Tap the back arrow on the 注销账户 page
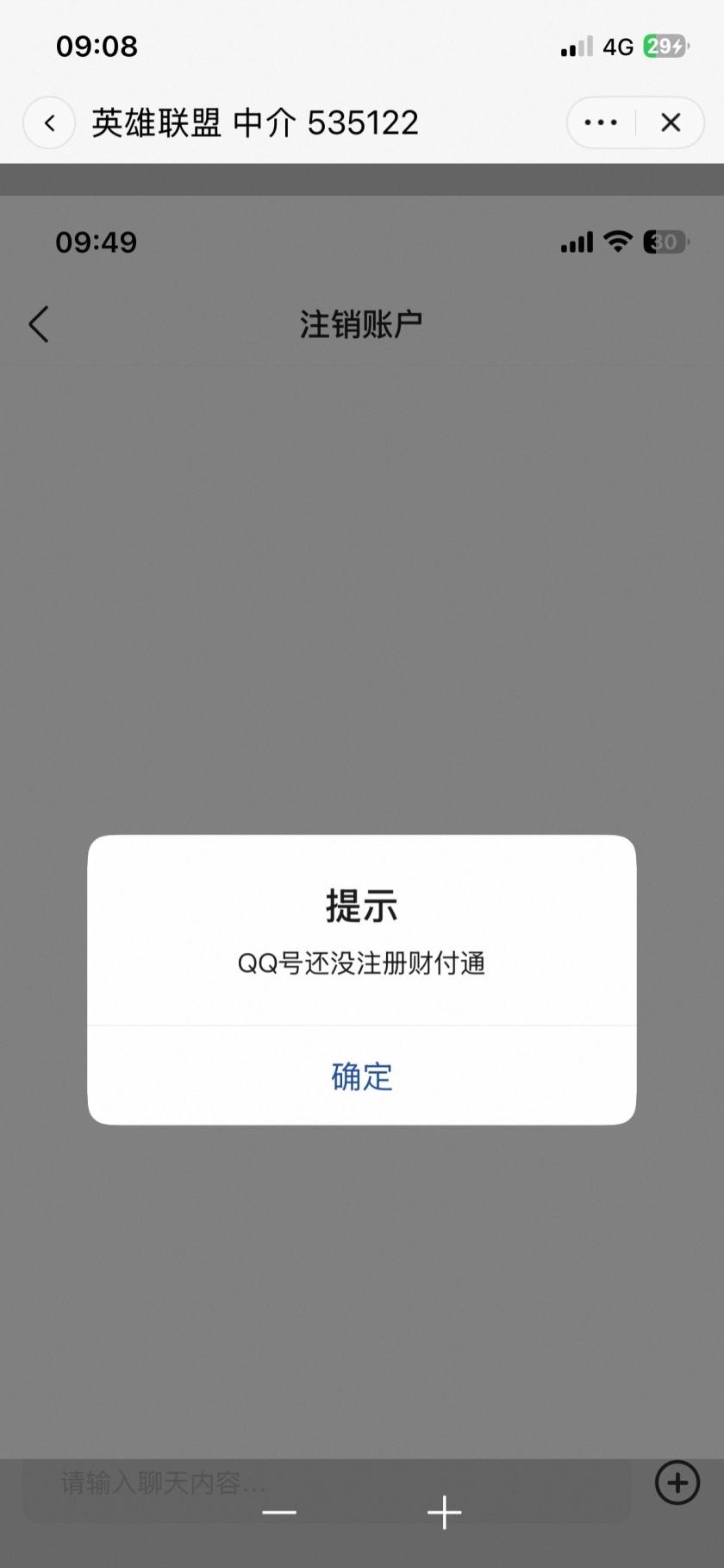Screen dimensions: 724x1568 pos(38,323)
